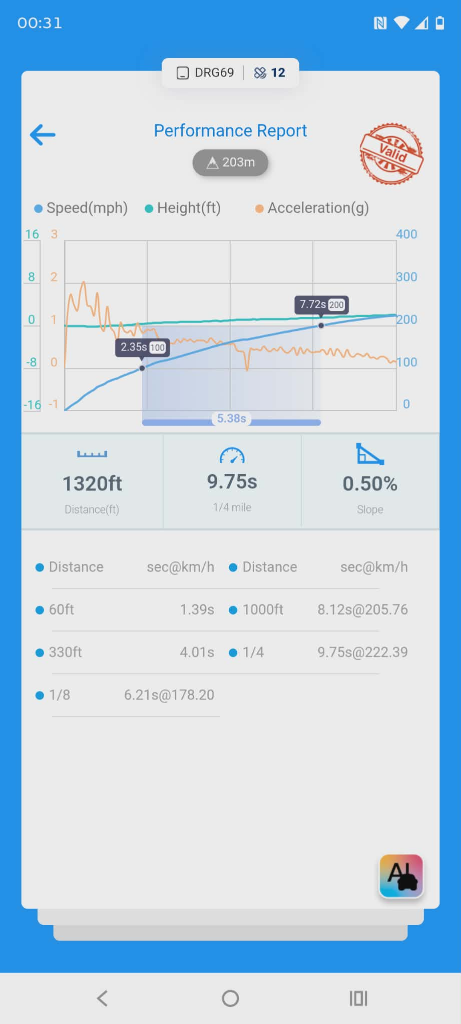Open the recent apps overview

(358, 998)
